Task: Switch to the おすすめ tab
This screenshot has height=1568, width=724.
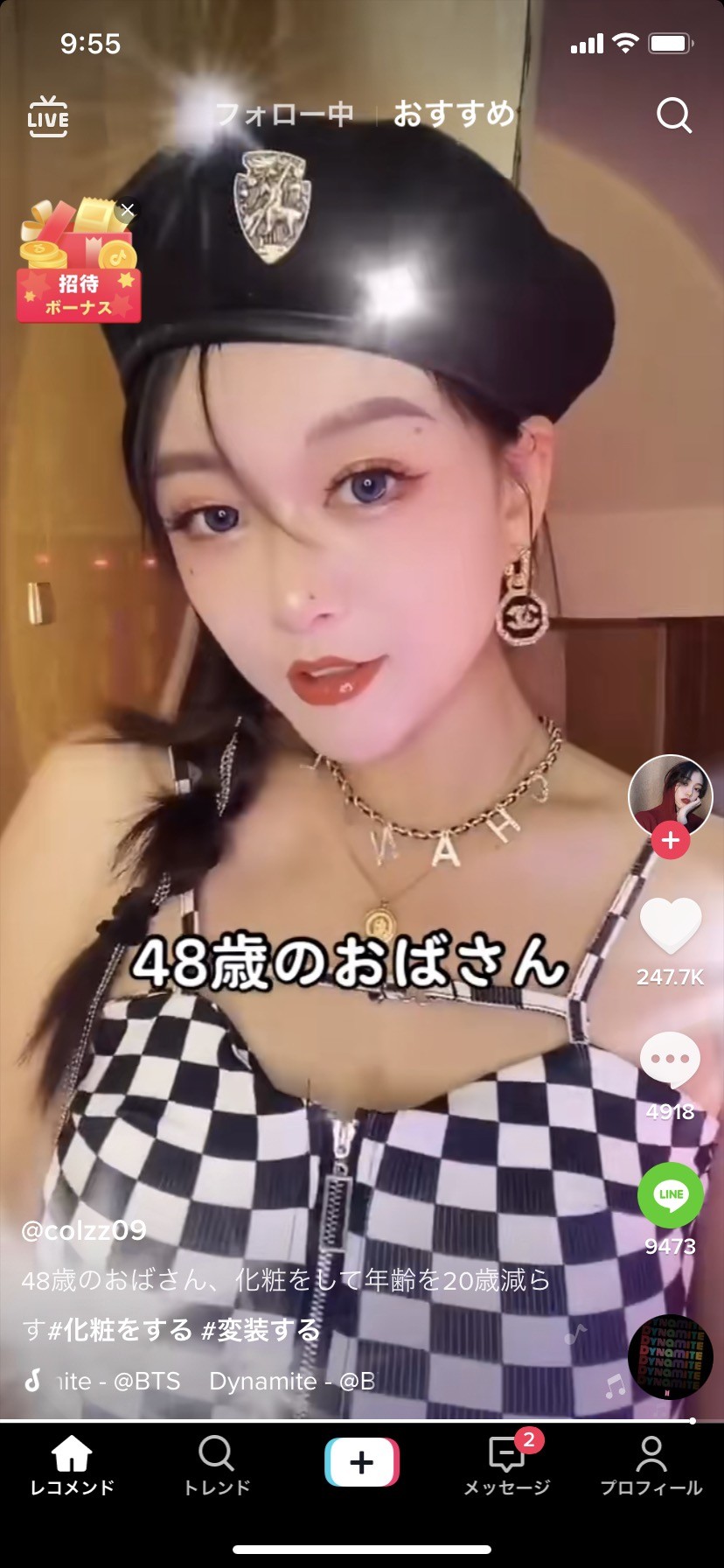Action: point(454,114)
